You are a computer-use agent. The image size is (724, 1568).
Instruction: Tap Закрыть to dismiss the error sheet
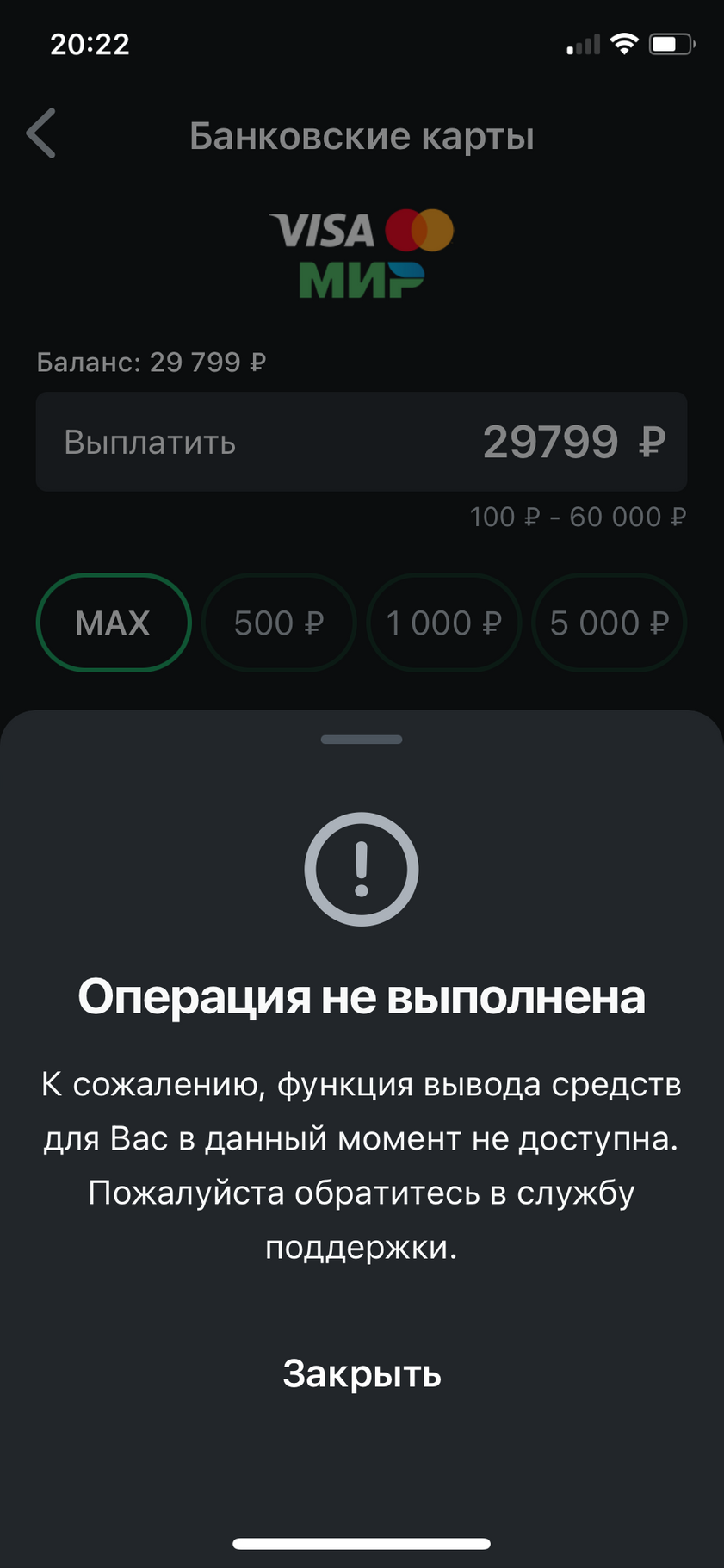[362, 1373]
